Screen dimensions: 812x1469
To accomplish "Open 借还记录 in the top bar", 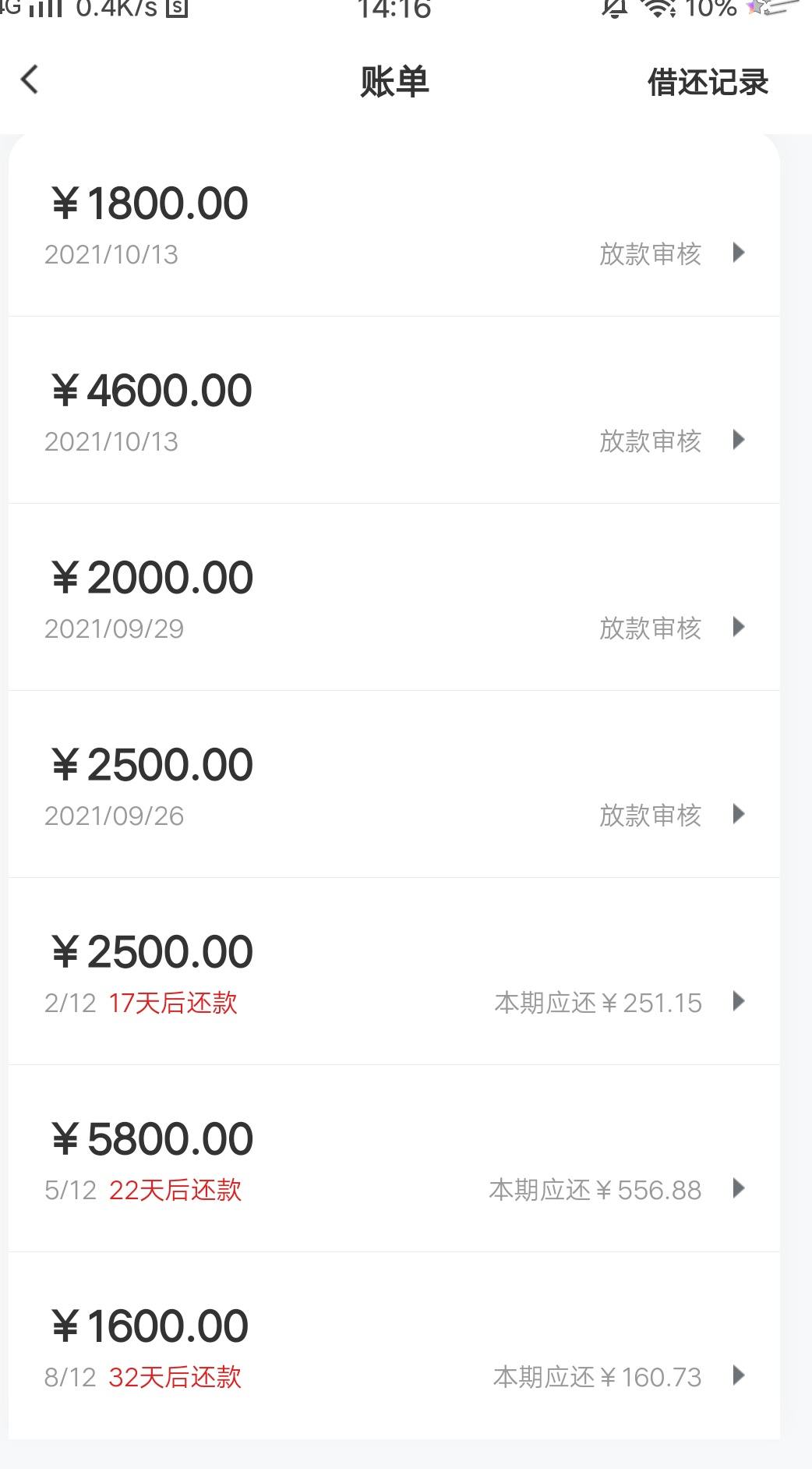I will [708, 82].
